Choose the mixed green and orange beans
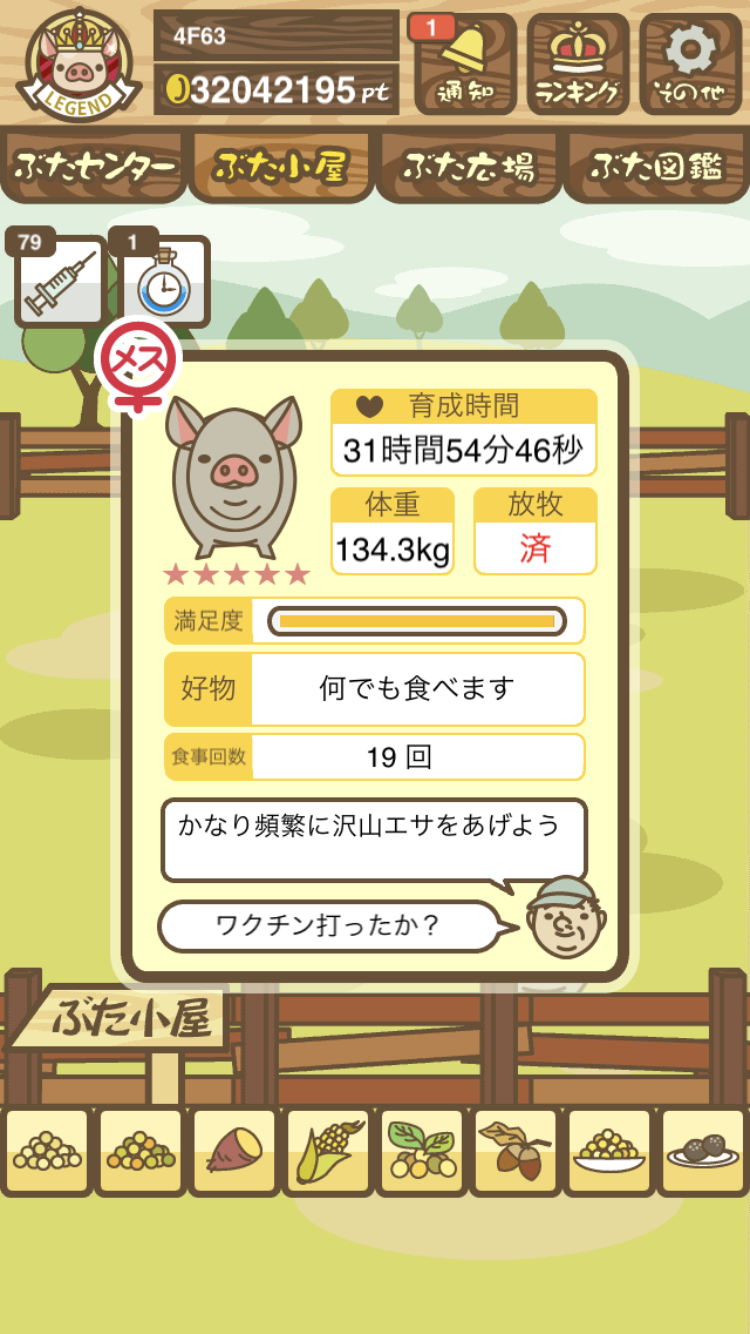This screenshot has width=750, height=1334. click(x=141, y=1151)
